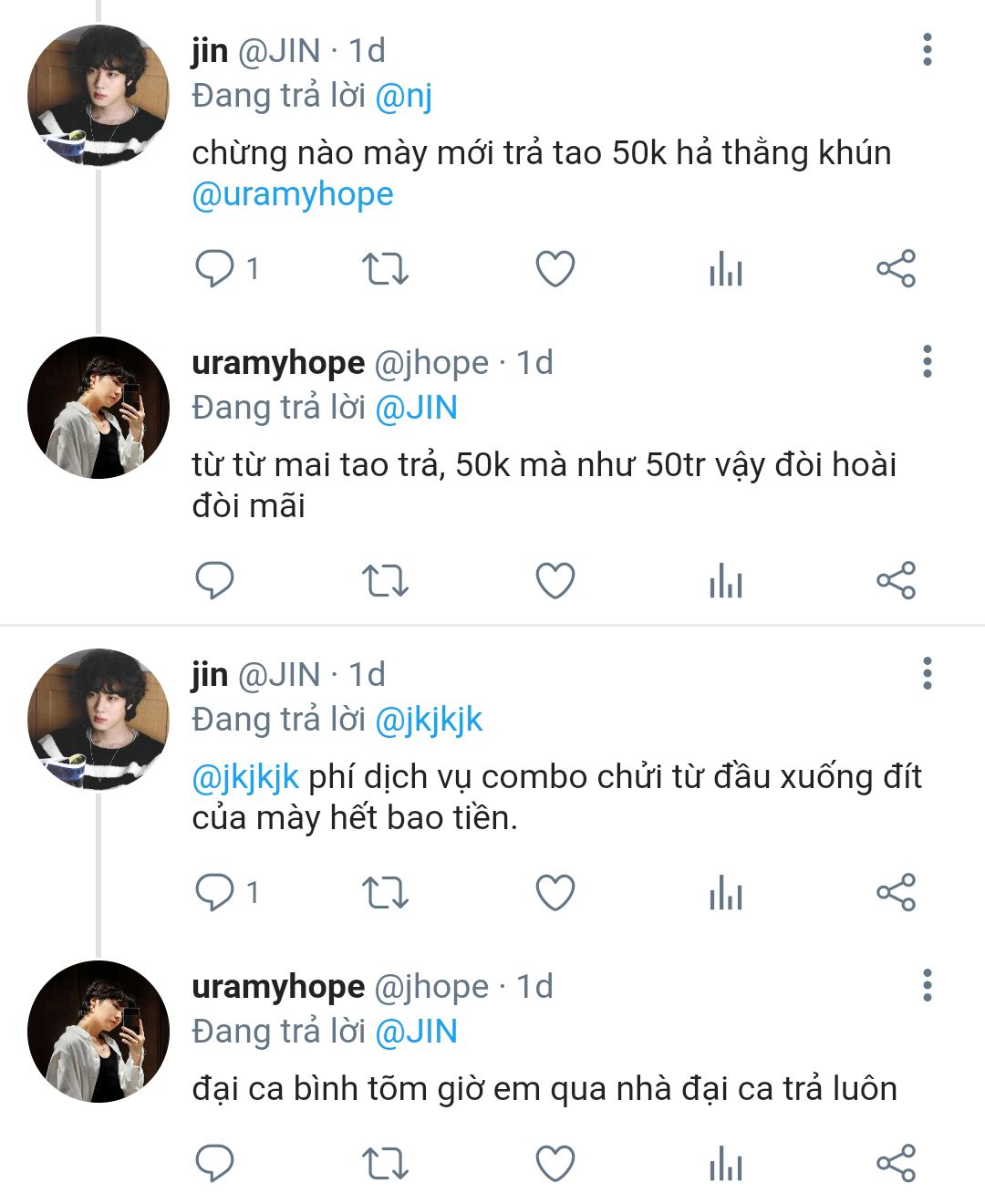
Task: Share jin's "thằng khún" tweet
Action: coord(896,269)
